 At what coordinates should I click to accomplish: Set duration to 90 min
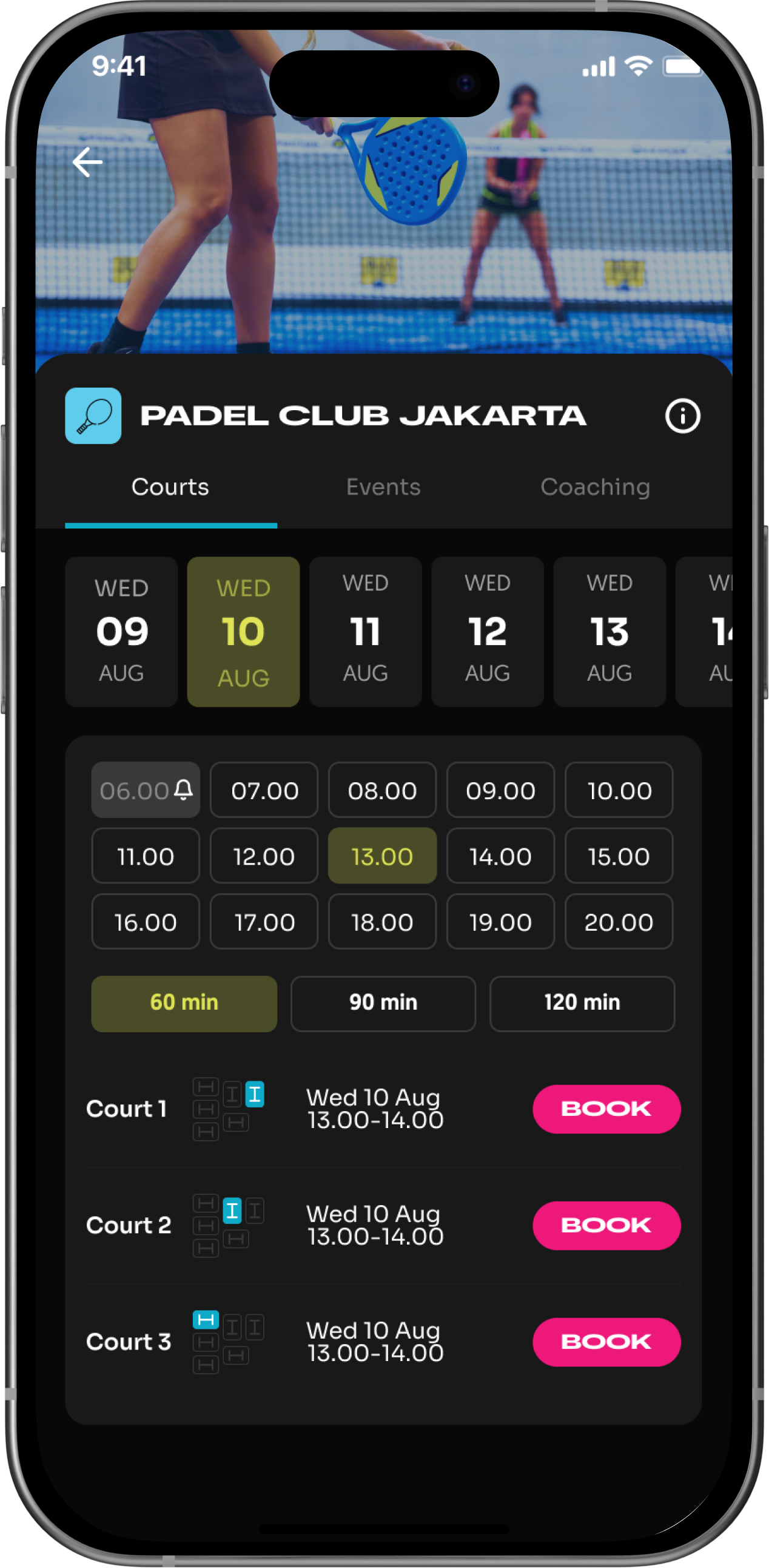[x=383, y=1003]
